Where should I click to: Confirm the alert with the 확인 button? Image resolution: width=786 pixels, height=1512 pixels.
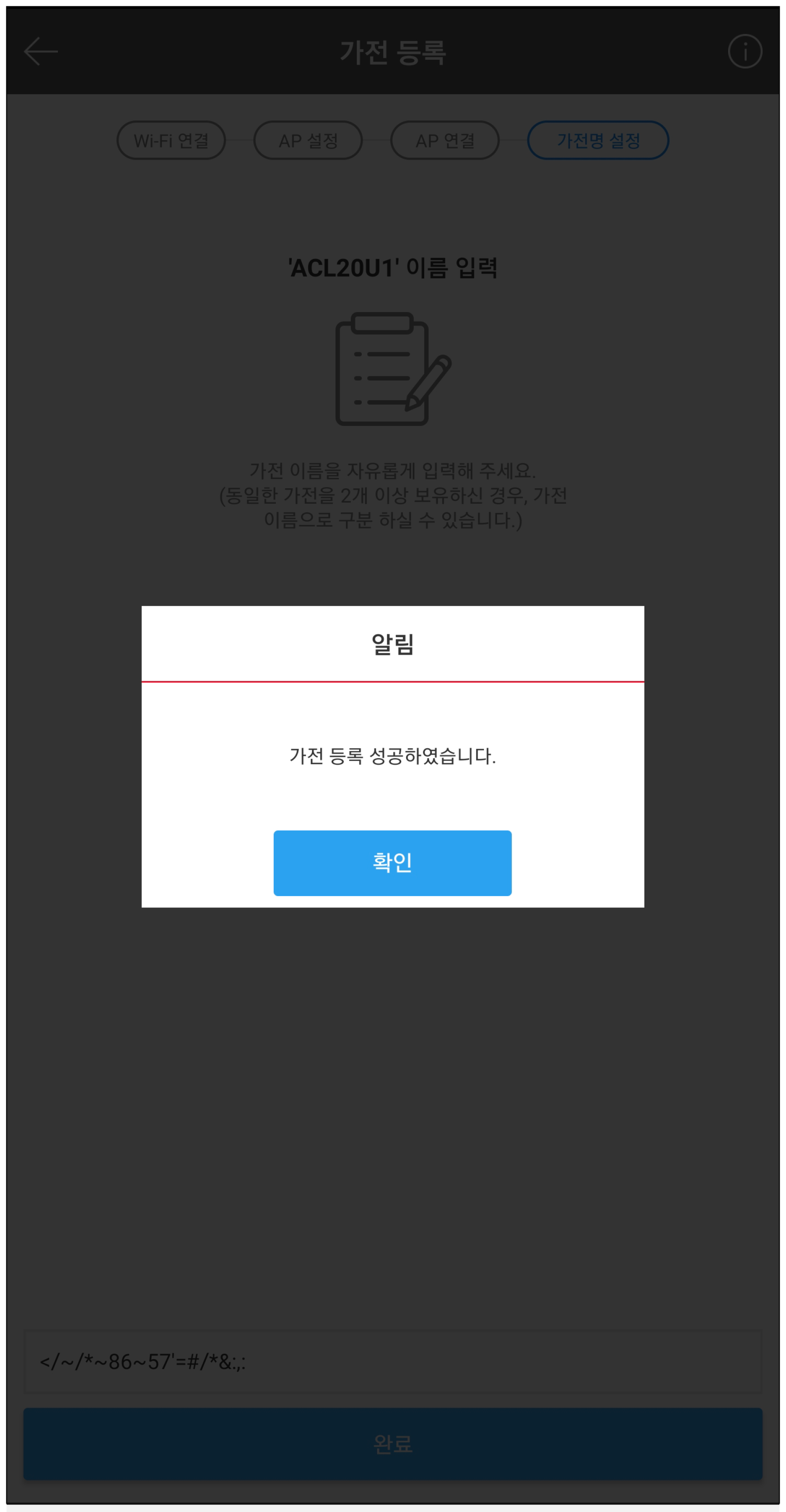[392, 862]
